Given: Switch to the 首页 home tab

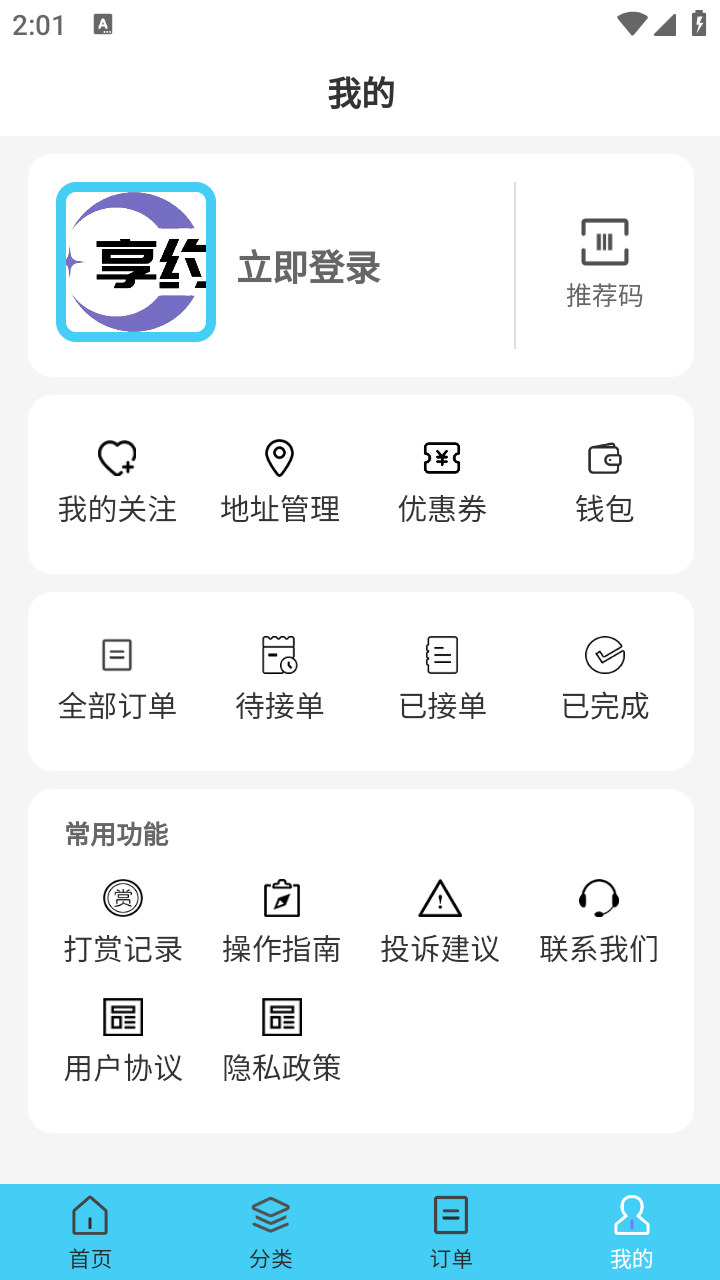Looking at the screenshot, I should tap(90, 1232).
